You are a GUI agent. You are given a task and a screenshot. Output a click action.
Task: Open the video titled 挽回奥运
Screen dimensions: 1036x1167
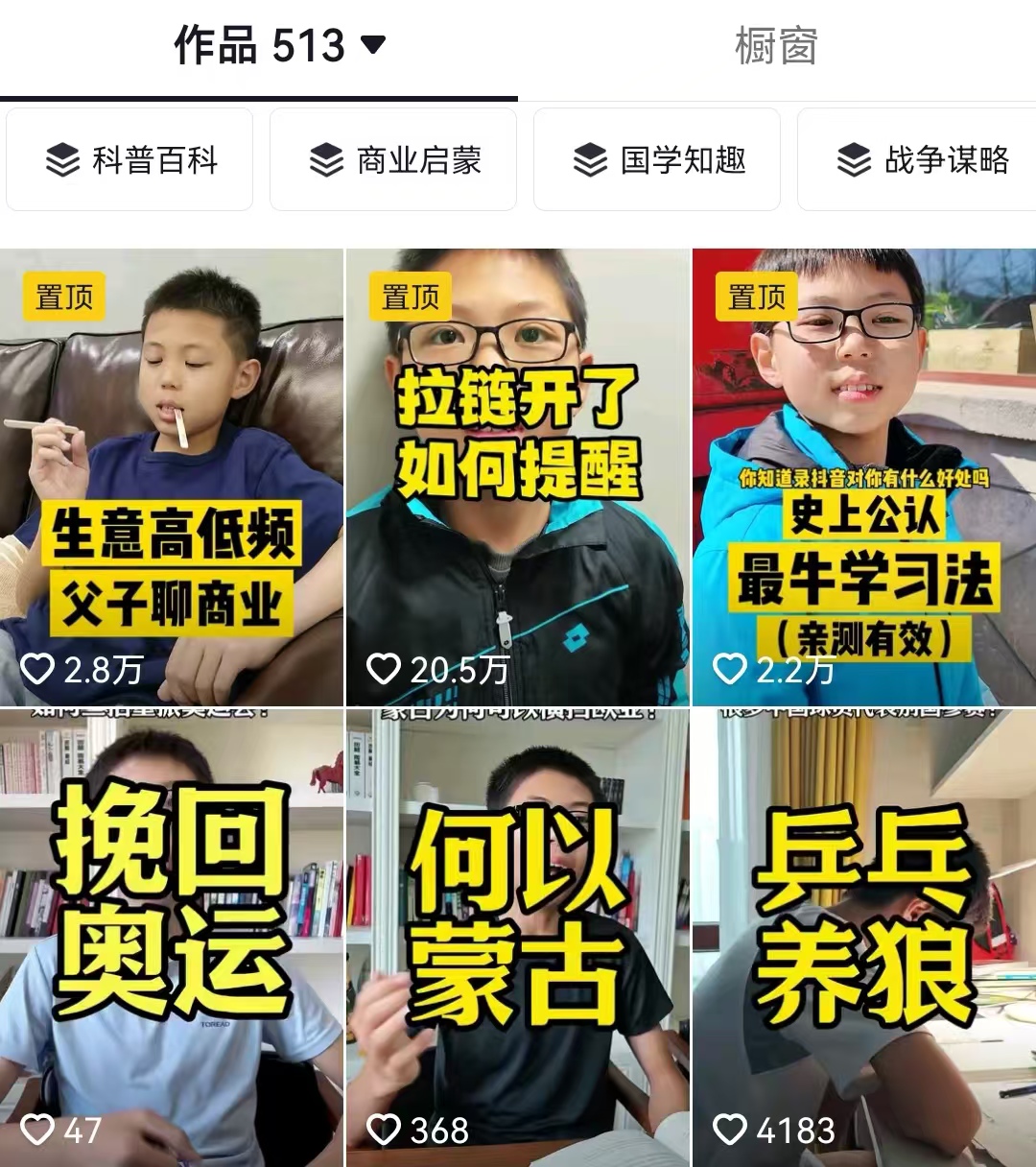click(171, 936)
